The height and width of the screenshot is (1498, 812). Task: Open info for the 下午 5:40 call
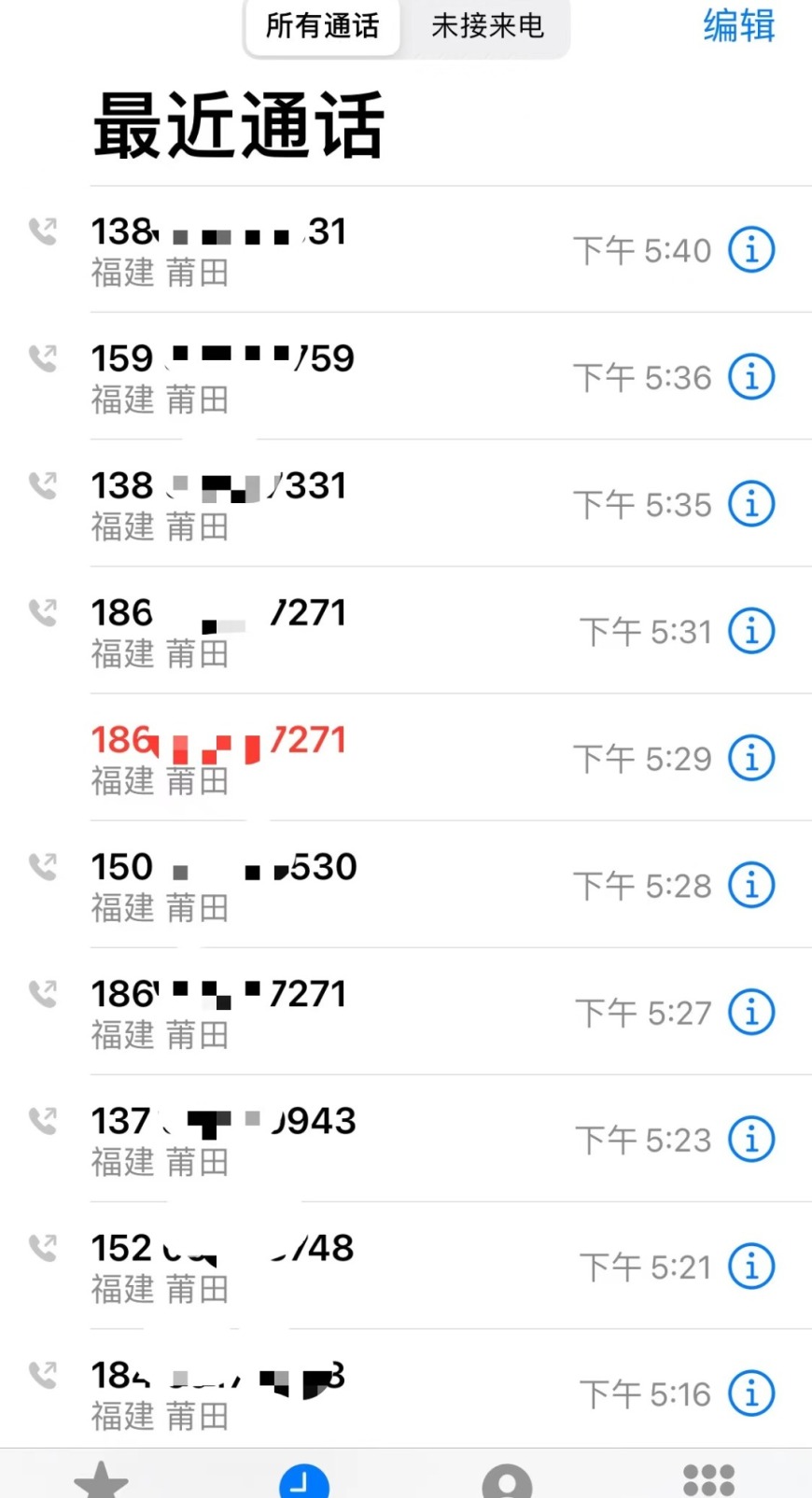(x=751, y=250)
